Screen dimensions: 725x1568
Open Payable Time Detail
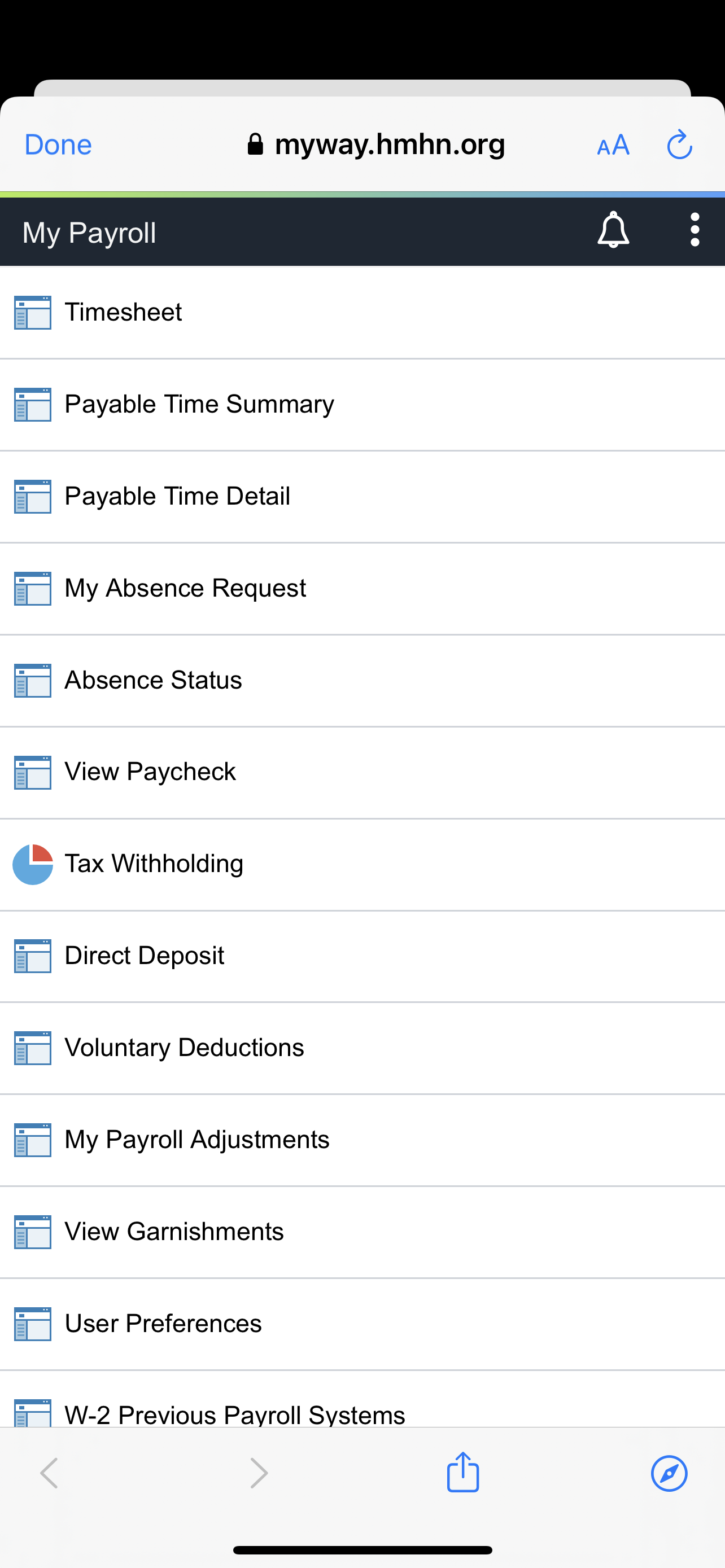point(362,497)
